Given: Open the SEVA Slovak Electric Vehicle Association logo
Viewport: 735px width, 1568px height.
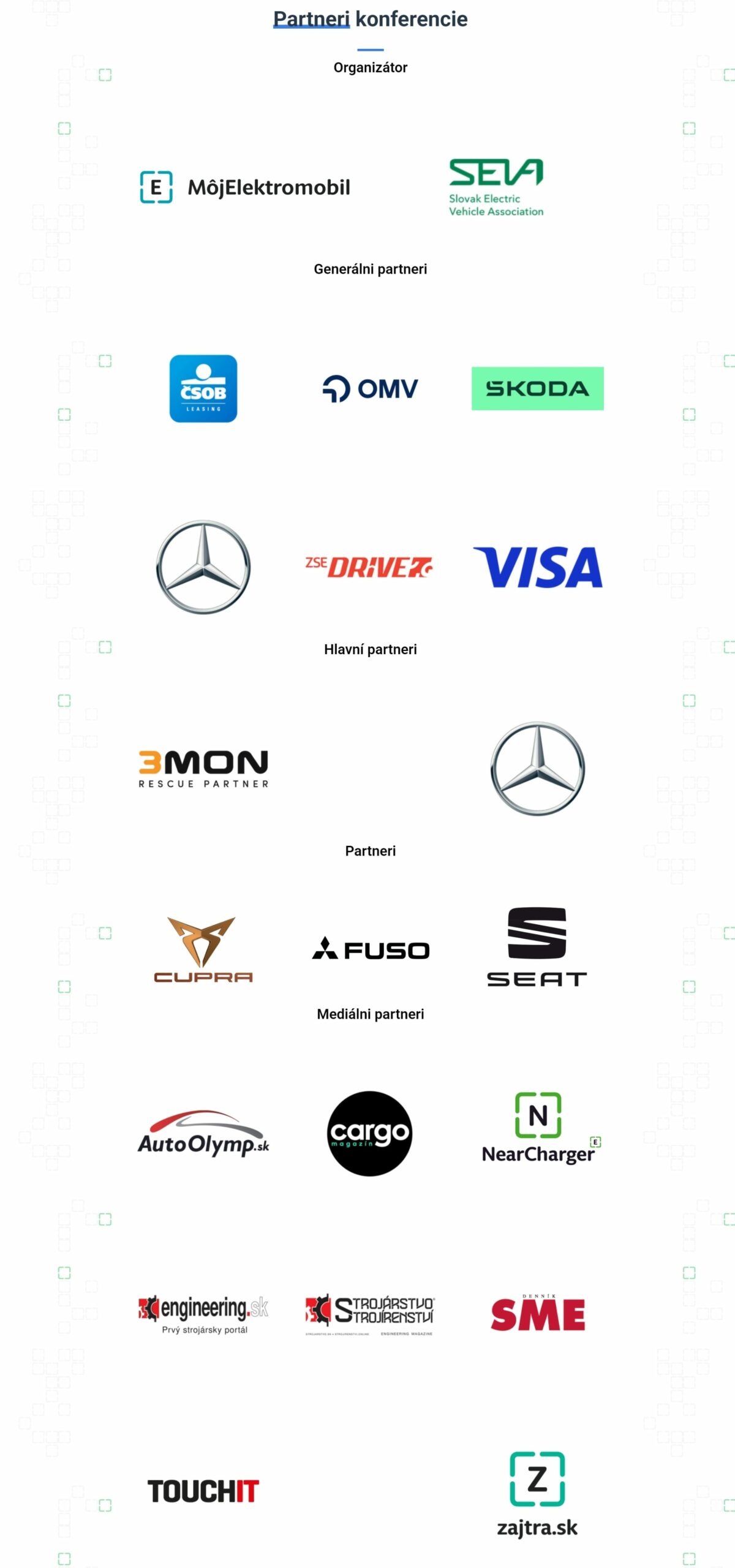Looking at the screenshot, I should [496, 187].
